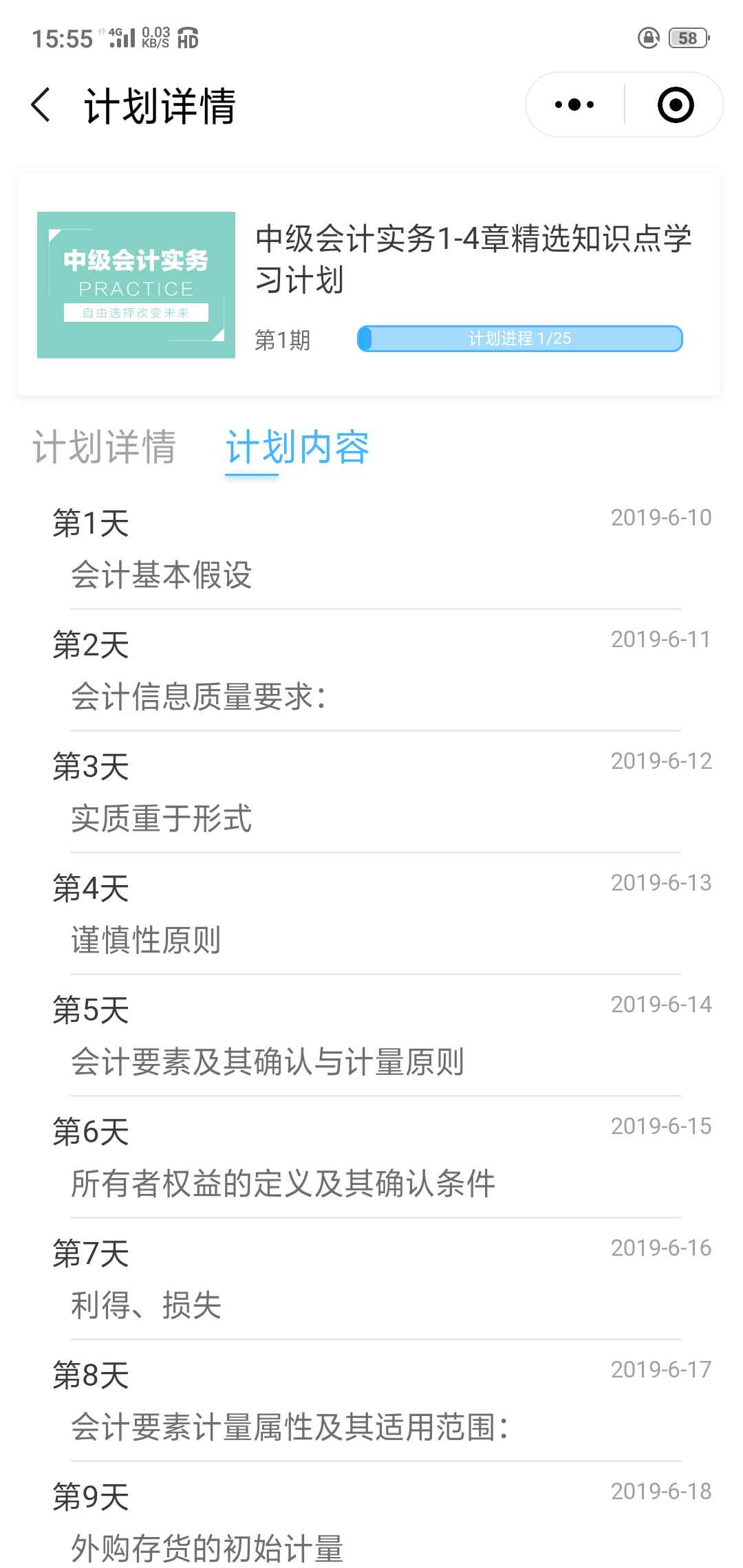Open day 5 lesson 会计要素及其确认与计量原则

268,1061
